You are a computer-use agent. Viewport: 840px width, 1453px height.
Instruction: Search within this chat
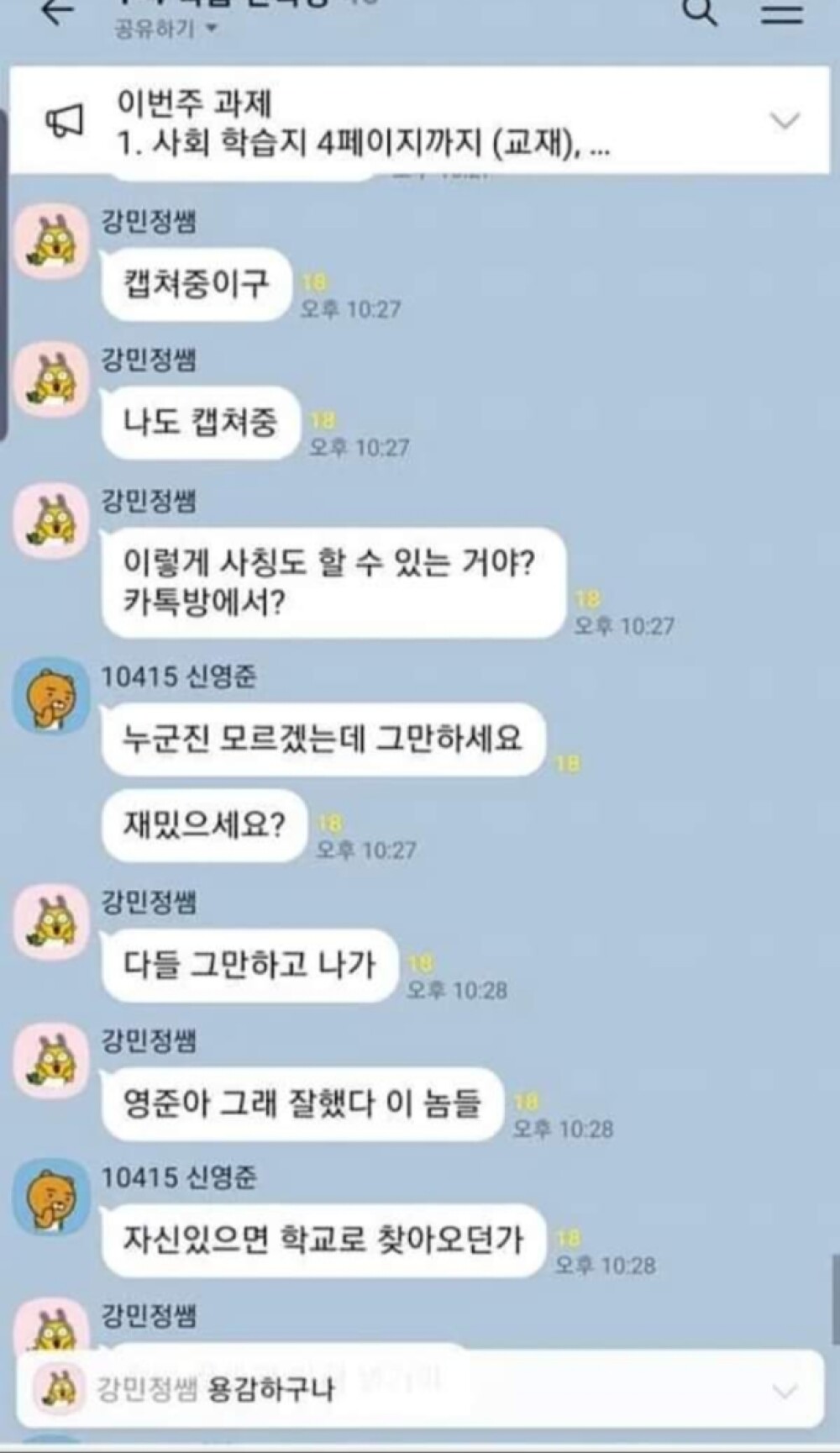(699, 12)
